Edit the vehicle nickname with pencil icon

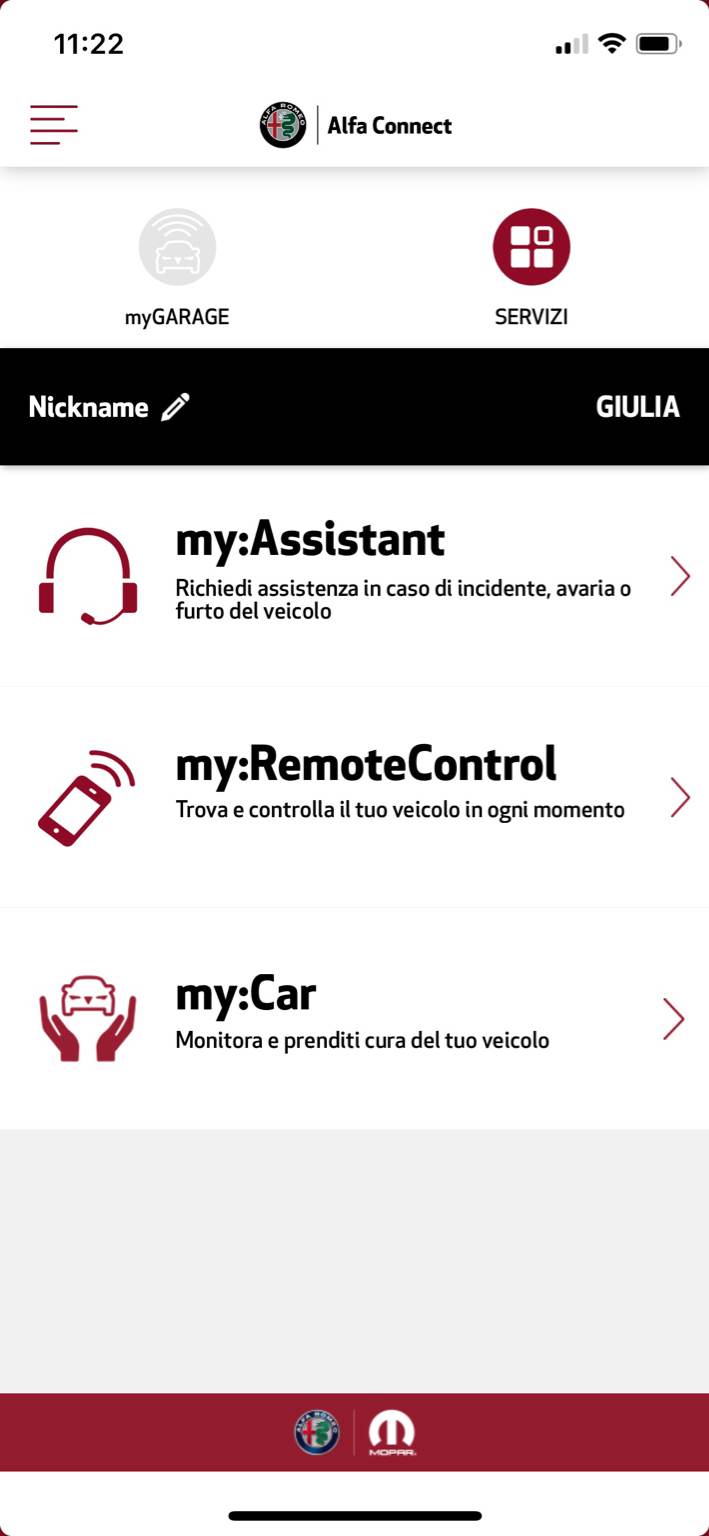pyautogui.click(x=176, y=407)
